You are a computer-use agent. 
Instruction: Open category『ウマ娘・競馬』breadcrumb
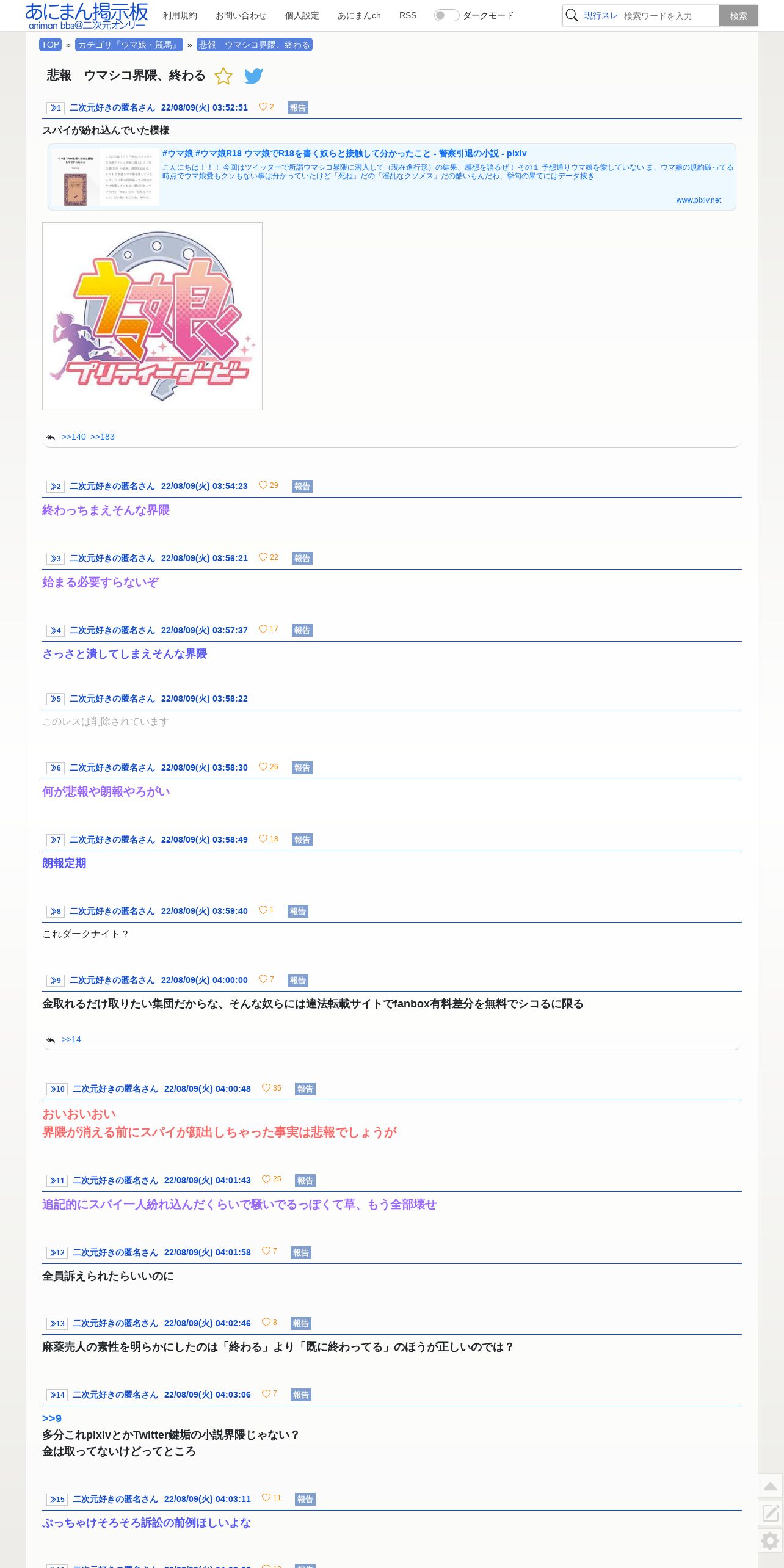[x=129, y=45]
